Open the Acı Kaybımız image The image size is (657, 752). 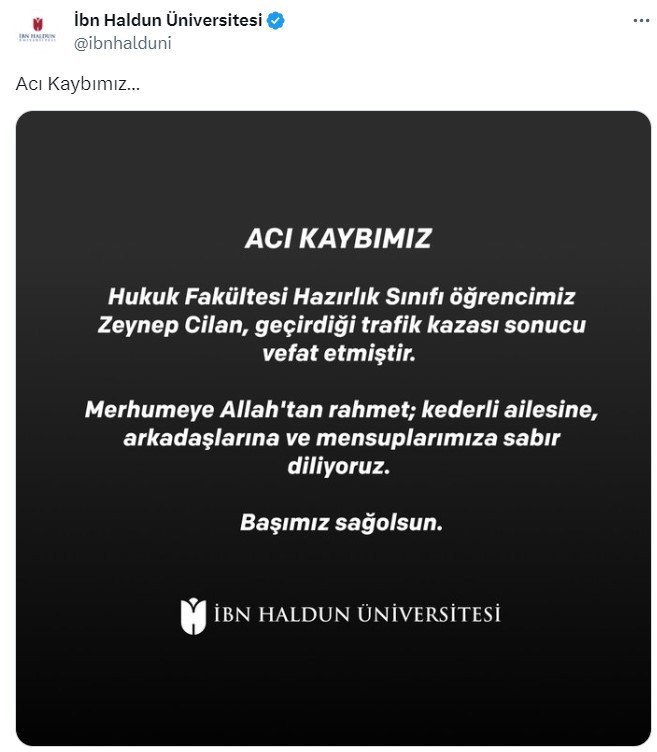pyautogui.click(x=333, y=428)
